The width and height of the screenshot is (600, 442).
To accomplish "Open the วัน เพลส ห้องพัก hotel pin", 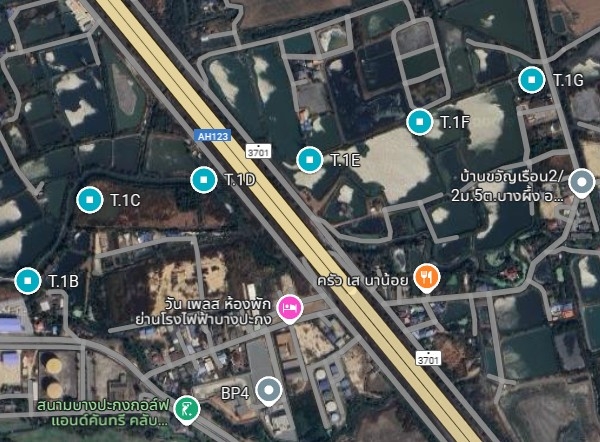I will (x=290, y=306).
